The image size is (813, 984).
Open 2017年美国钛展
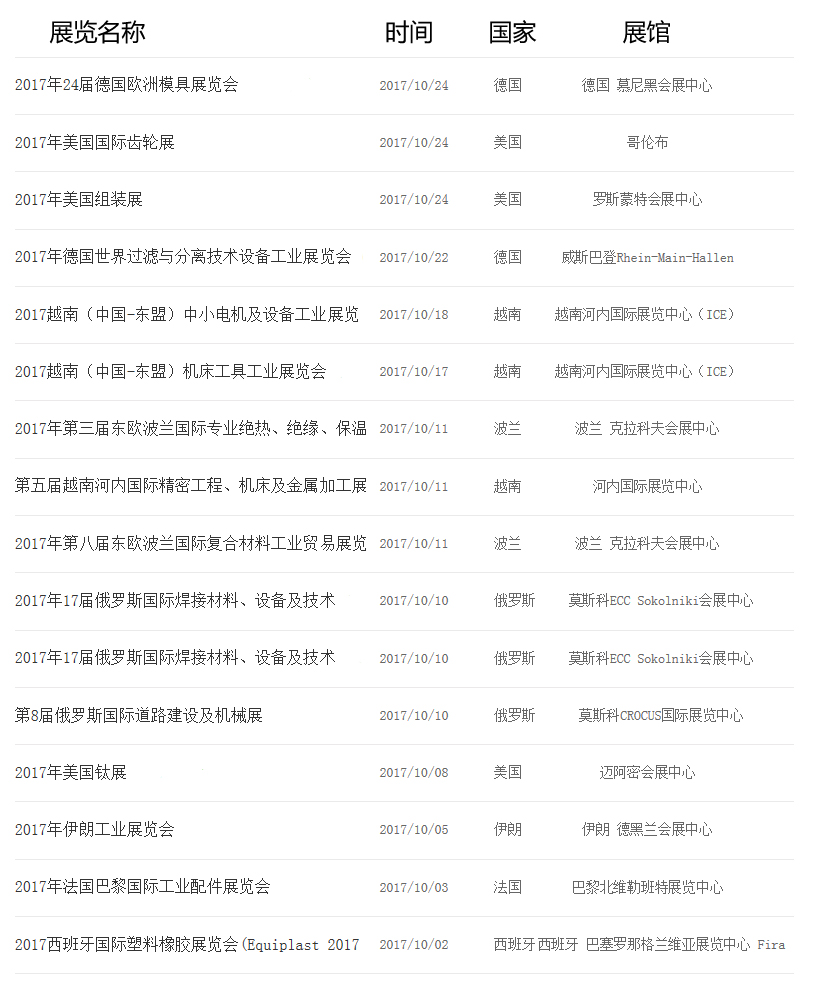(70, 772)
